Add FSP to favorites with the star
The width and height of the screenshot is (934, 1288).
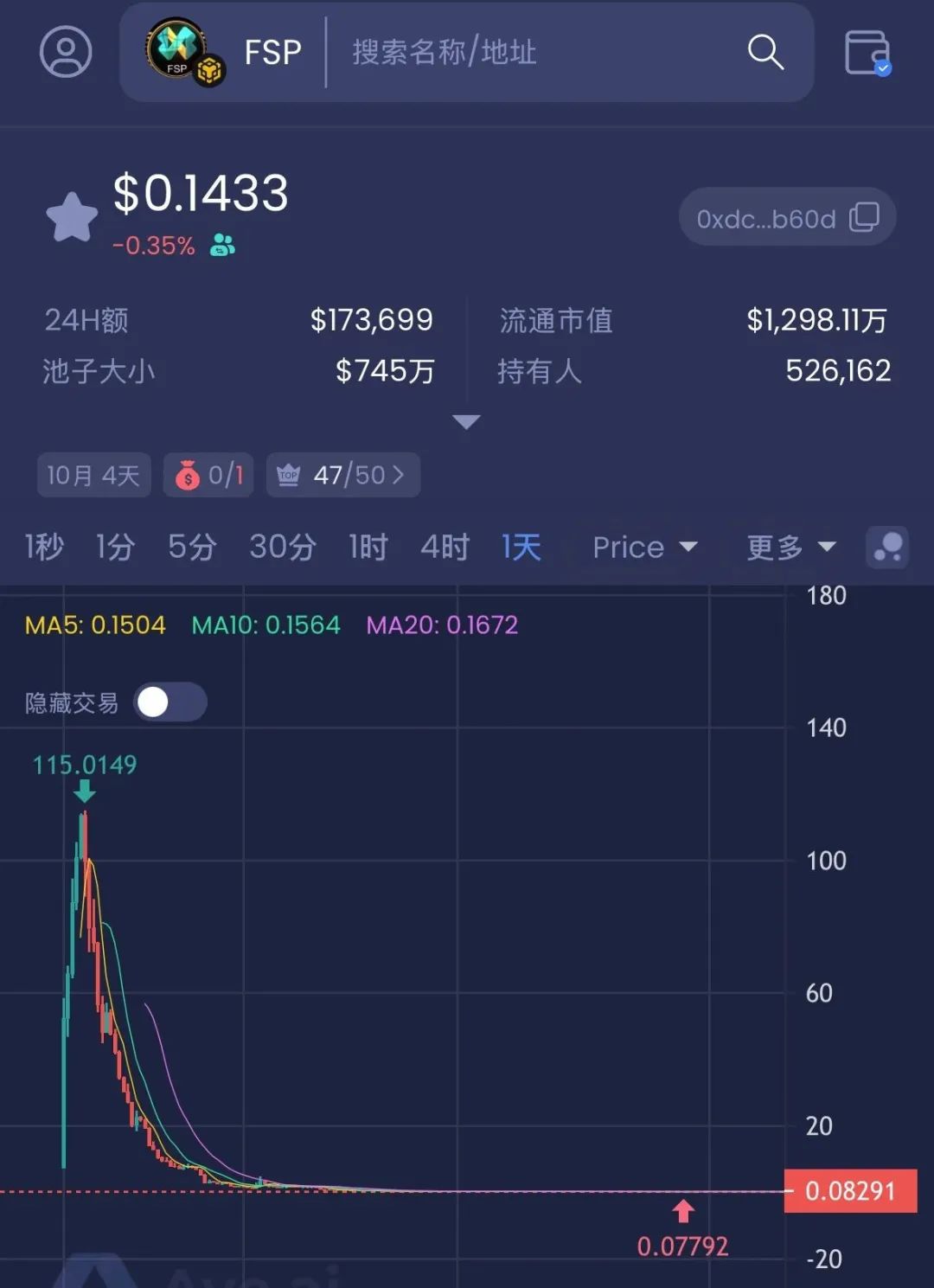(x=72, y=217)
